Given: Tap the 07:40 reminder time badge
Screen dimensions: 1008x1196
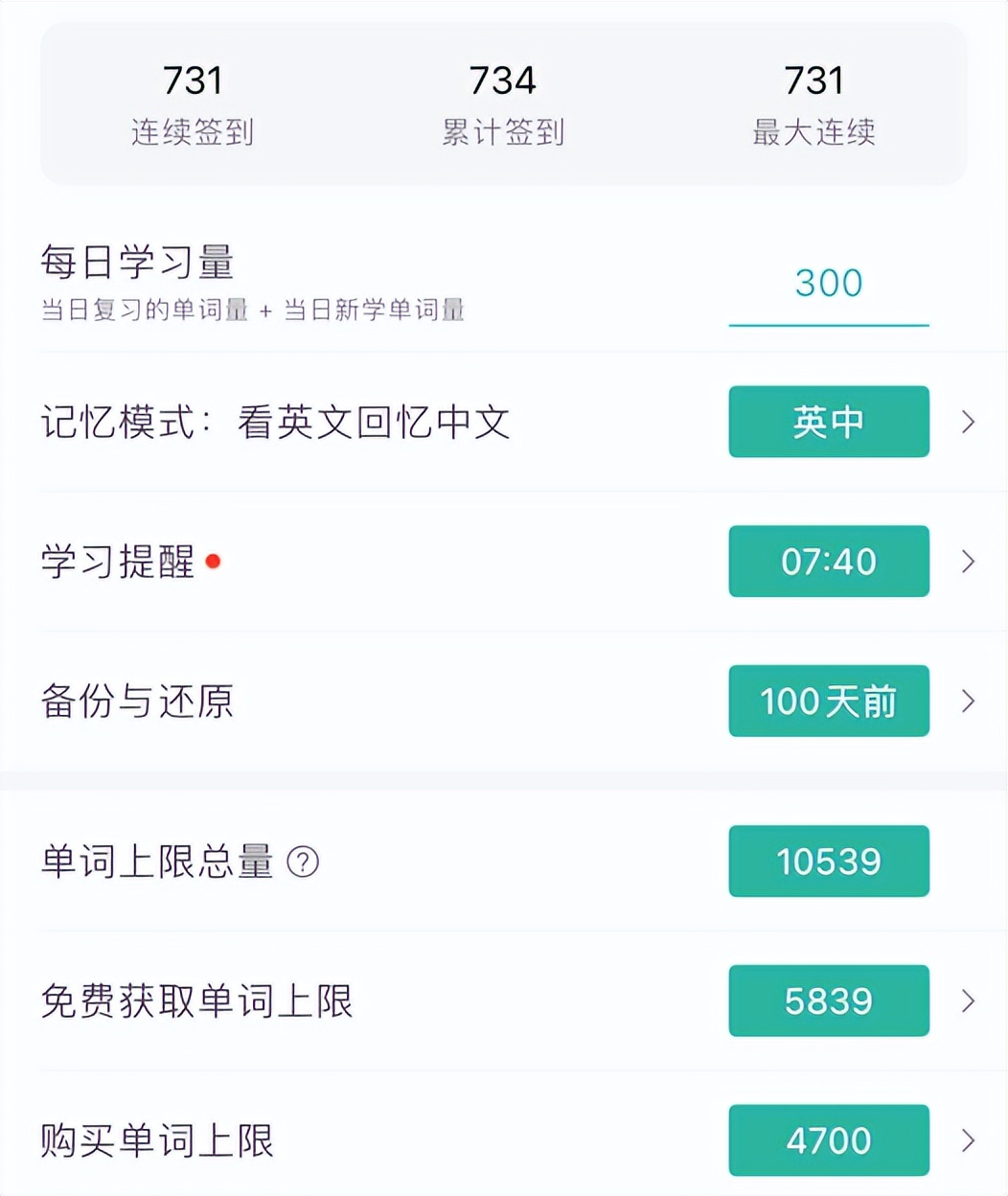Looking at the screenshot, I should pos(828,562).
